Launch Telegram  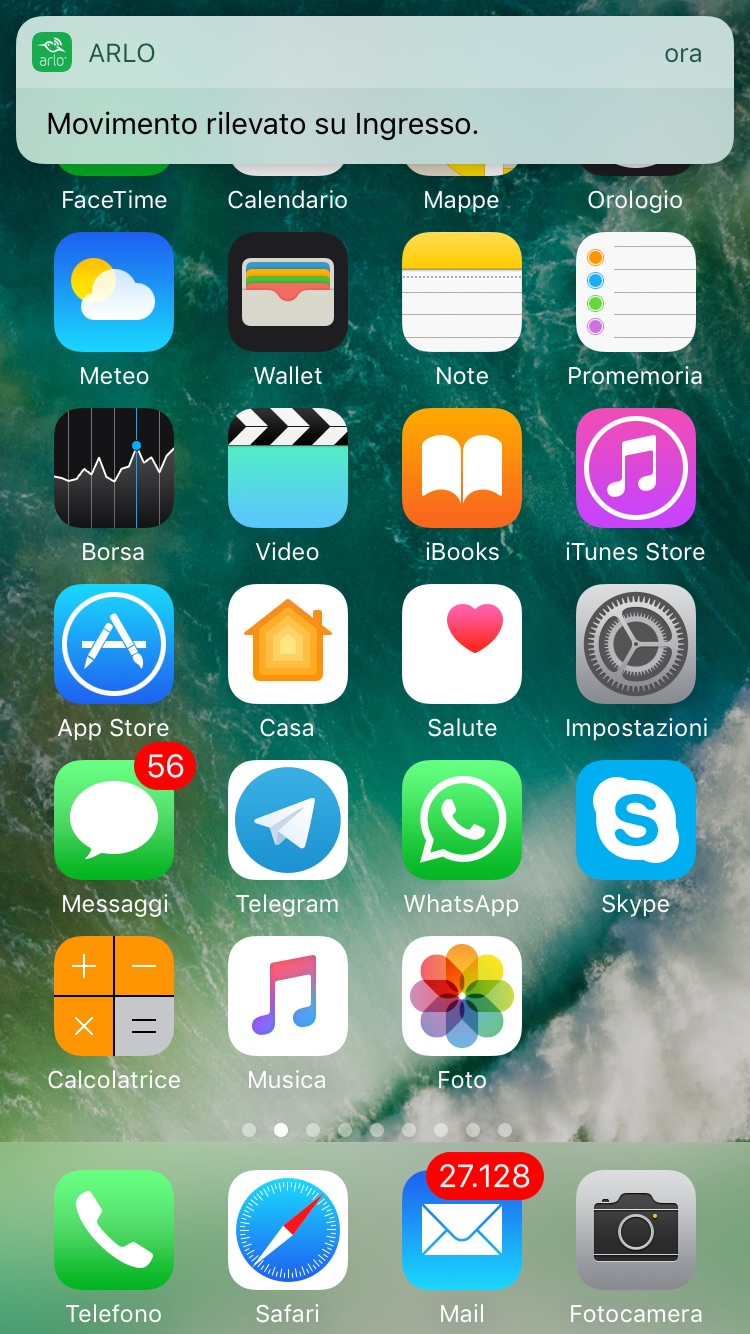point(288,820)
